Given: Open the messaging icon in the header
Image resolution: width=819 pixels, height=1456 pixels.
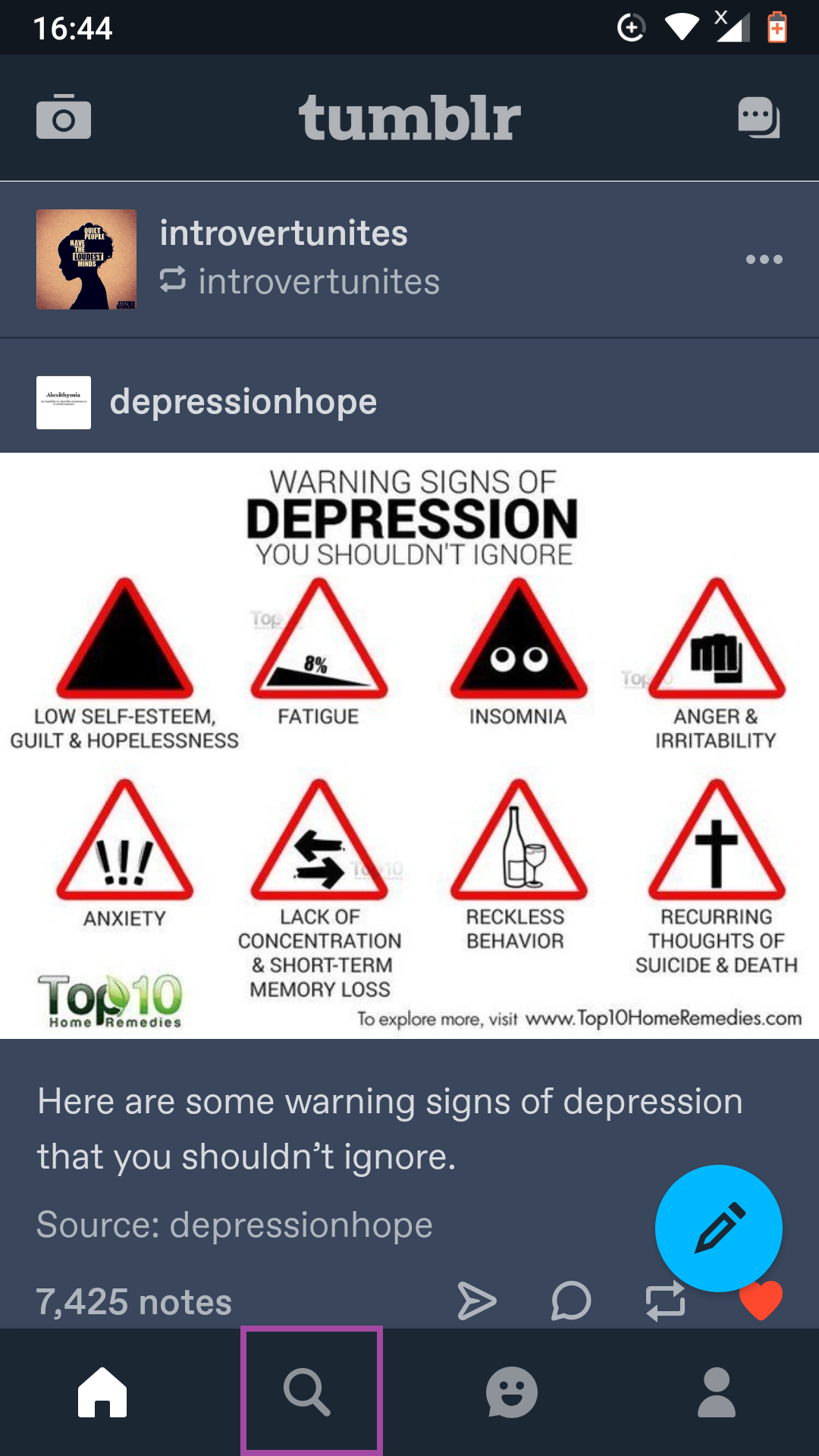Looking at the screenshot, I should click(759, 118).
